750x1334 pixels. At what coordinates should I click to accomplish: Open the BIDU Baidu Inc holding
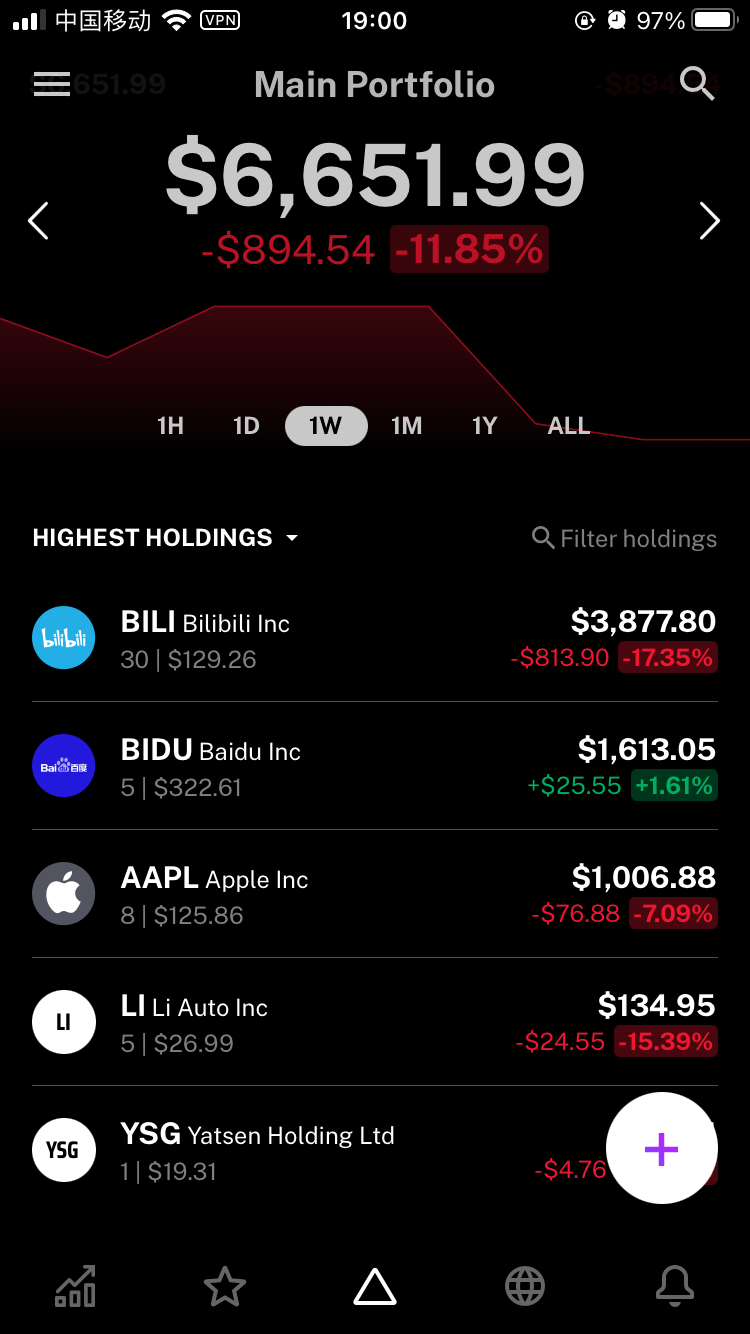[x=375, y=767]
